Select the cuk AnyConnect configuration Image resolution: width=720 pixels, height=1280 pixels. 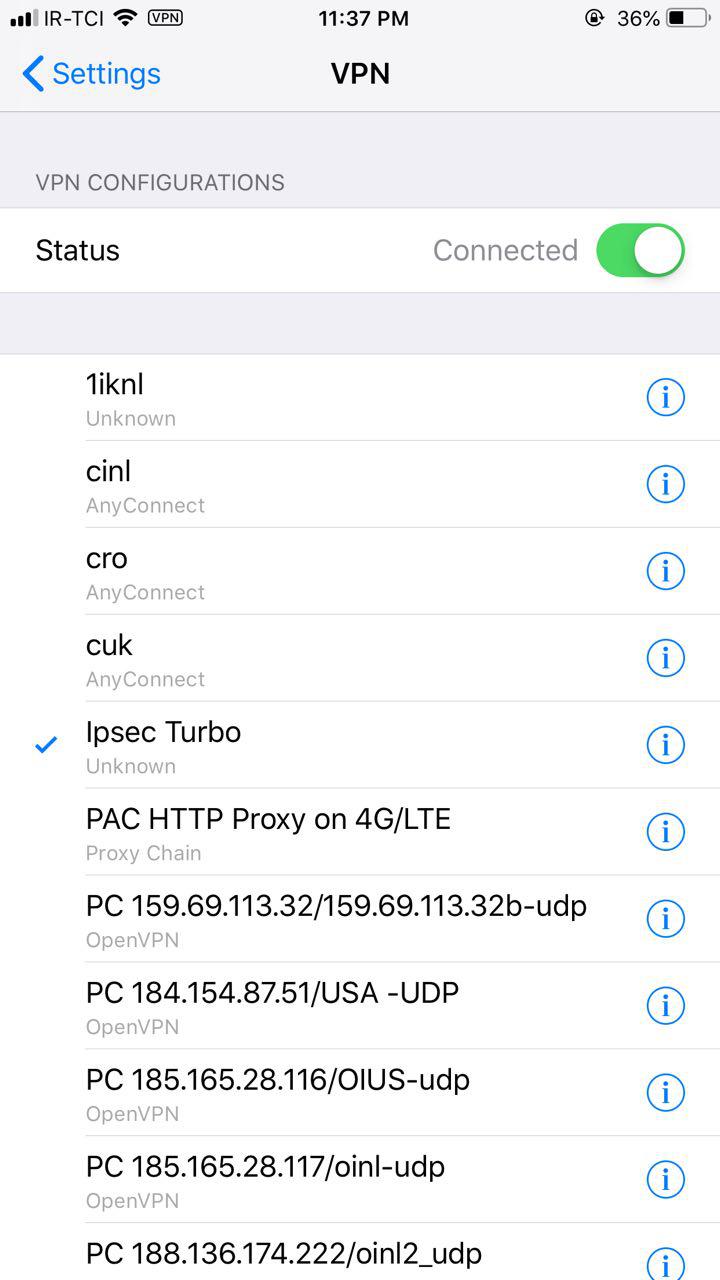(x=360, y=658)
